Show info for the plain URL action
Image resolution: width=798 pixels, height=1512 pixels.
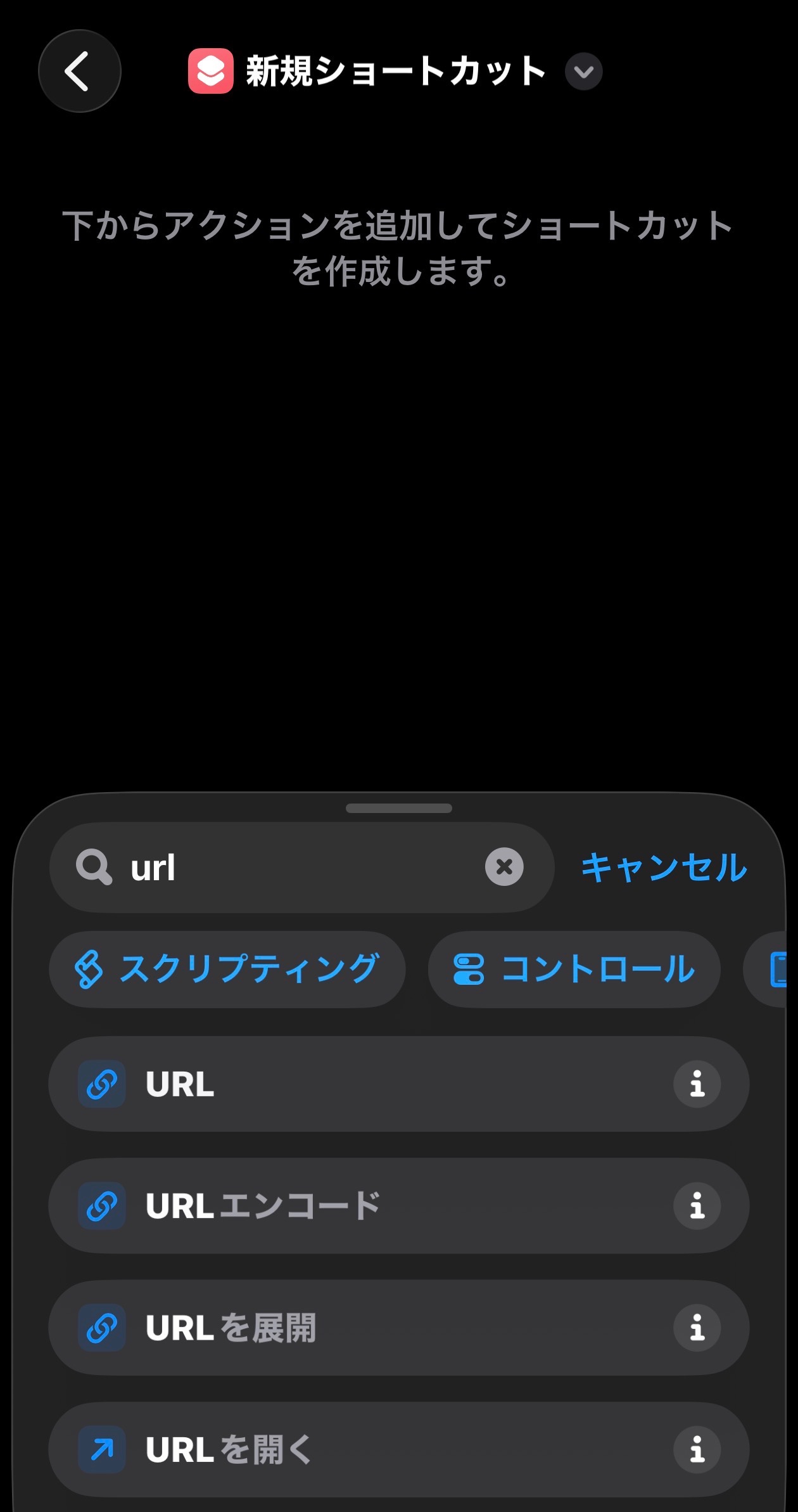(x=697, y=1084)
